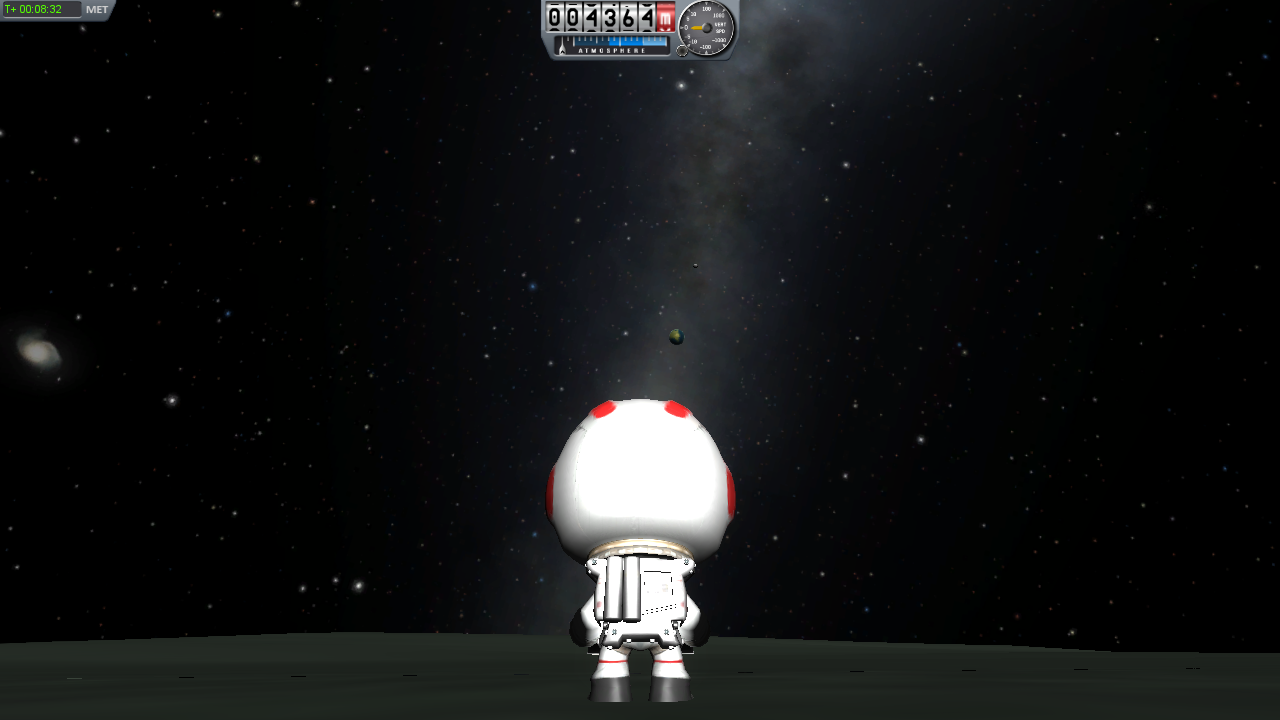Screen dimensions: 1280x720
Task: Tap the small round knob beside the speed gauge
Action: pos(682,50)
